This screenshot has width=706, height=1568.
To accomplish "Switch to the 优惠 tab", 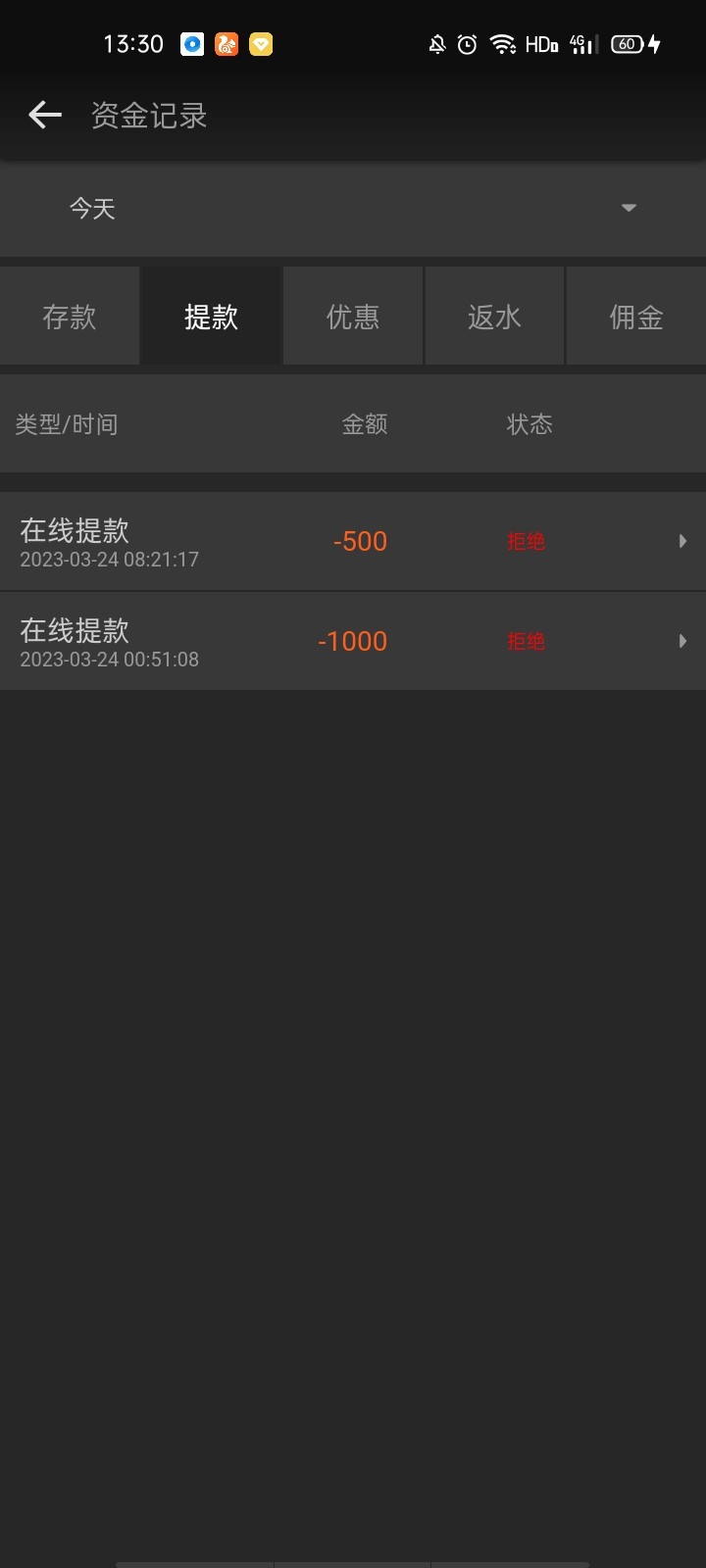I will pos(353,315).
